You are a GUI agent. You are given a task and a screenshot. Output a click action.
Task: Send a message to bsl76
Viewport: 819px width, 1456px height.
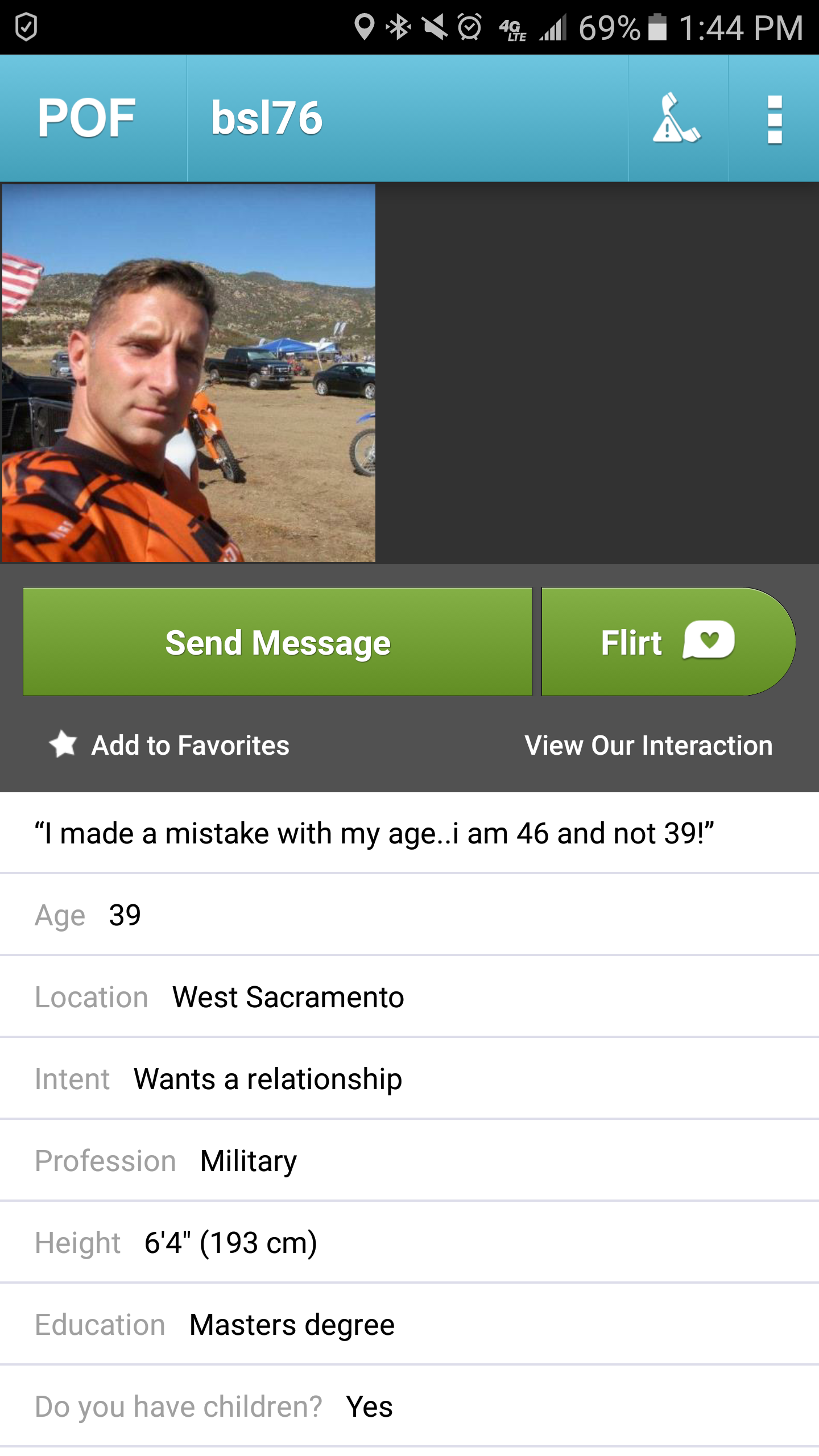pos(278,642)
